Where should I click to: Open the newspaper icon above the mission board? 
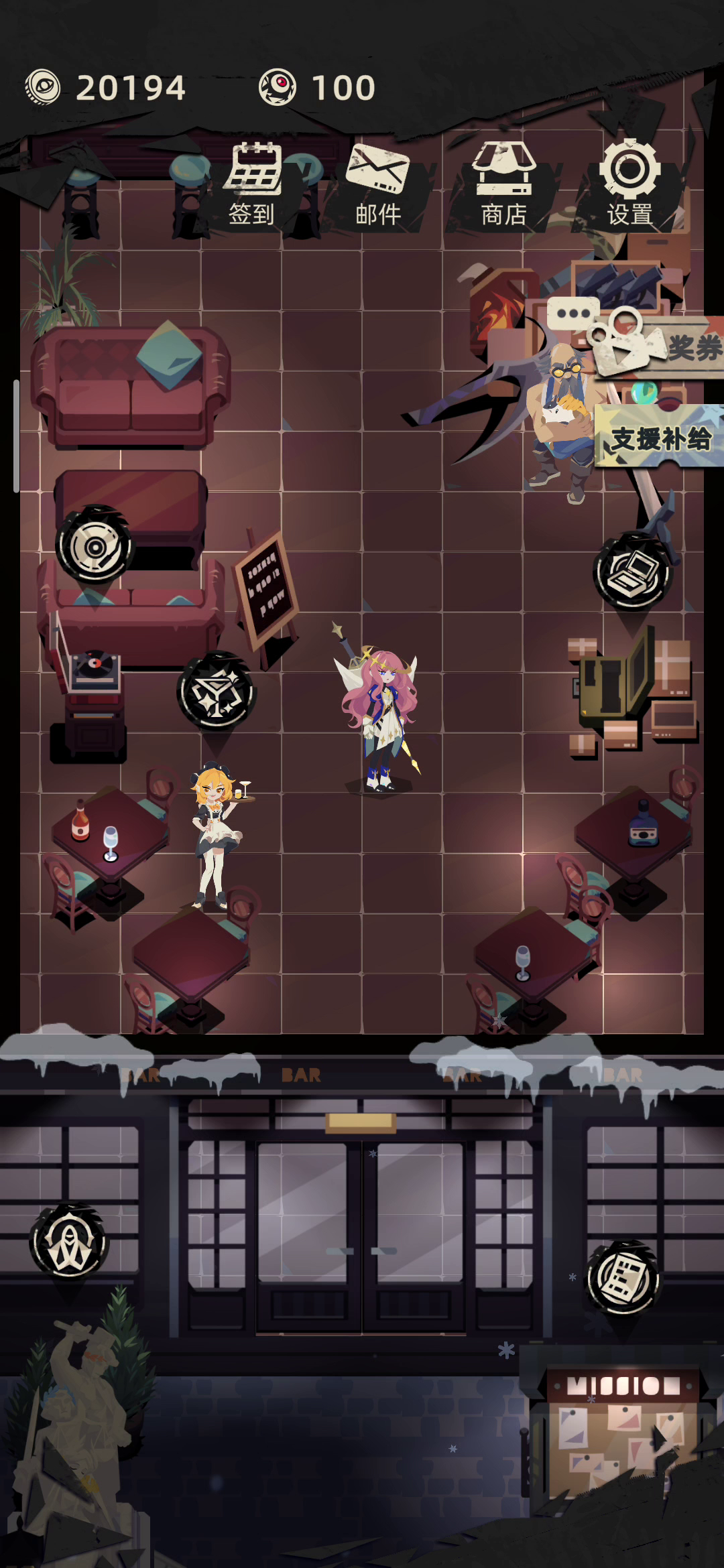click(x=623, y=1278)
